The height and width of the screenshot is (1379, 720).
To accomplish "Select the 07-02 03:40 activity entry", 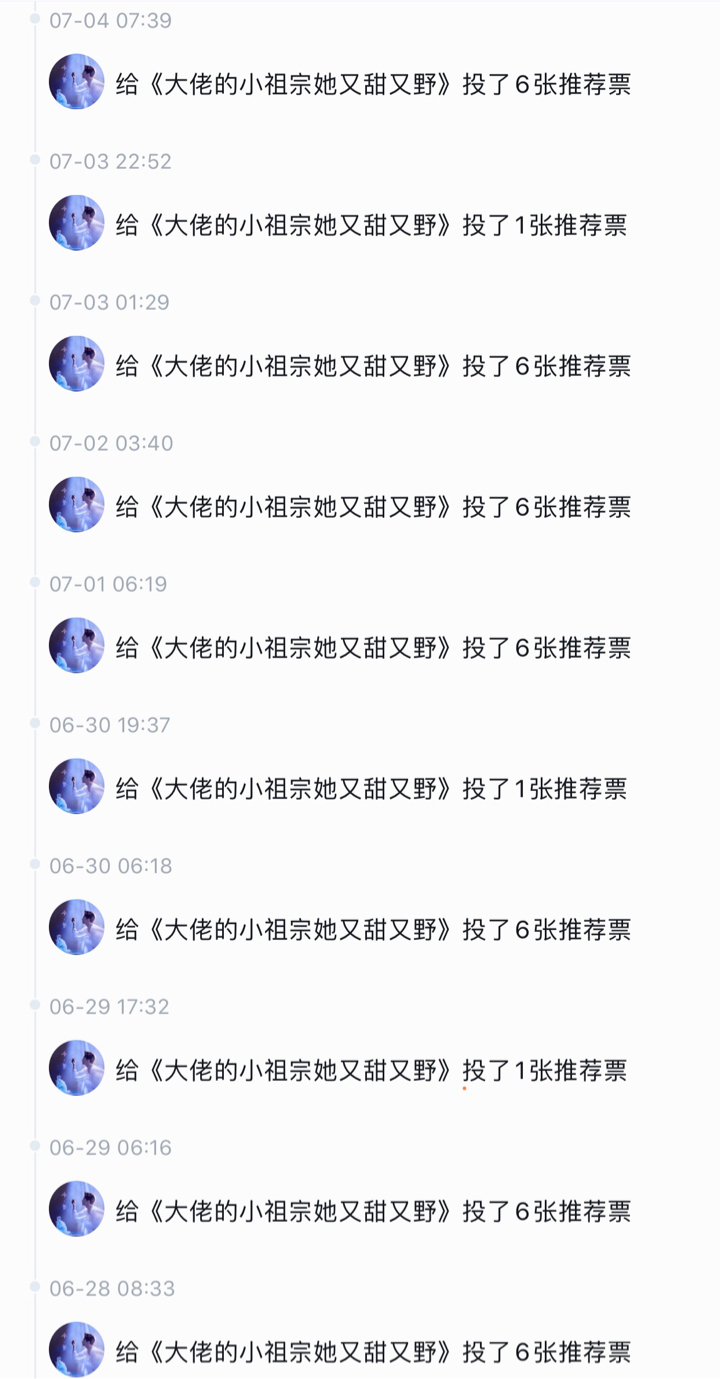I will (x=372, y=507).
